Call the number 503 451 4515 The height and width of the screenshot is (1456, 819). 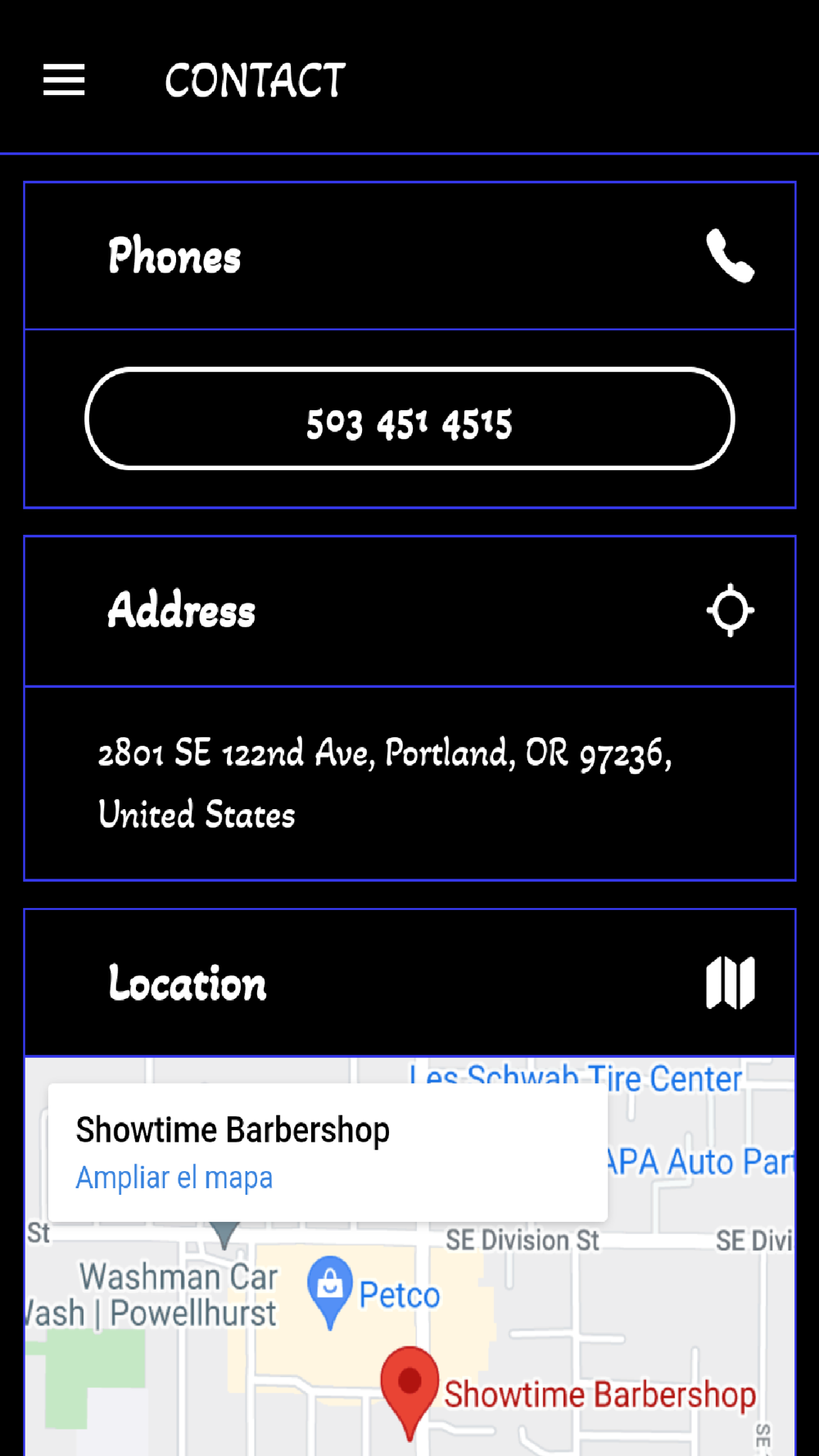click(409, 419)
